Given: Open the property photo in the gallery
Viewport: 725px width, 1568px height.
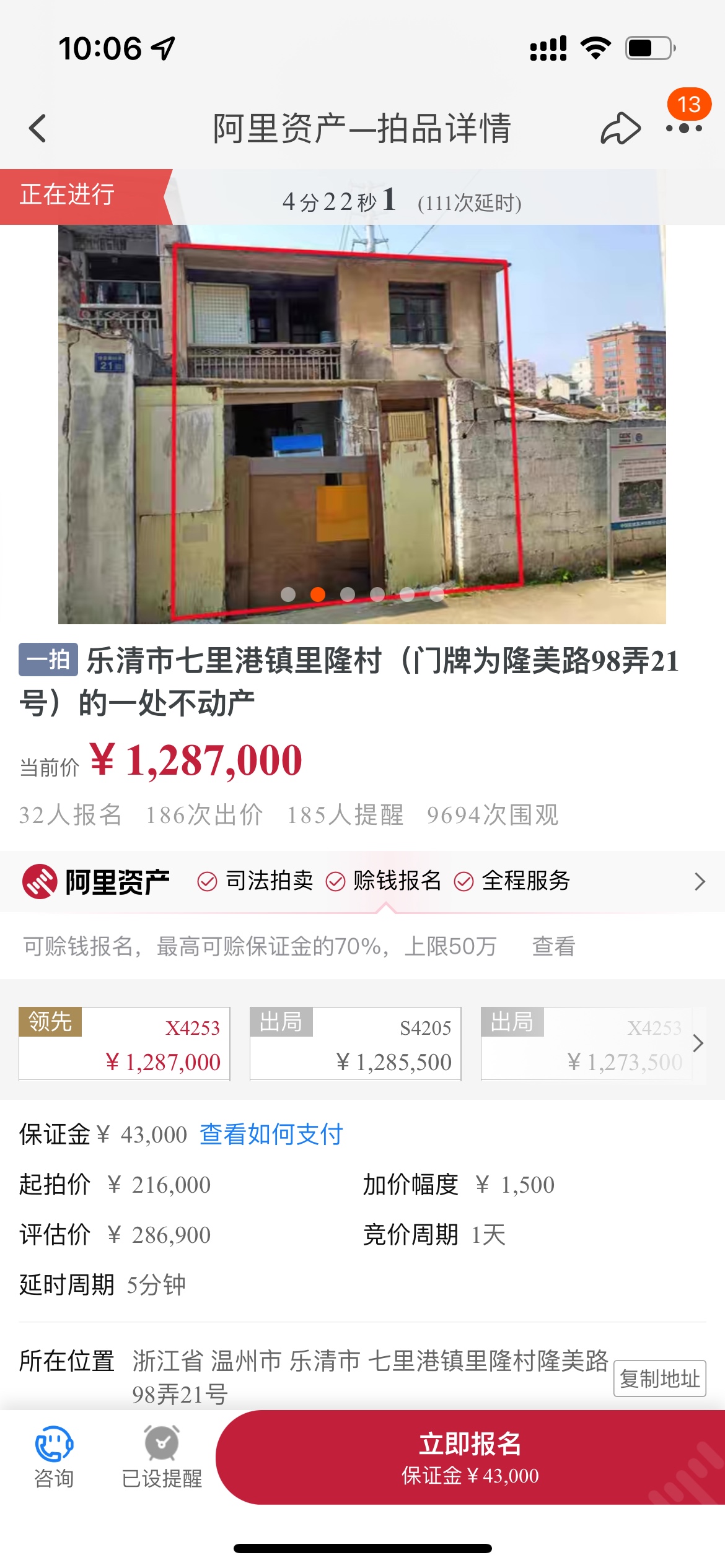Looking at the screenshot, I should [x=362, y=424].
